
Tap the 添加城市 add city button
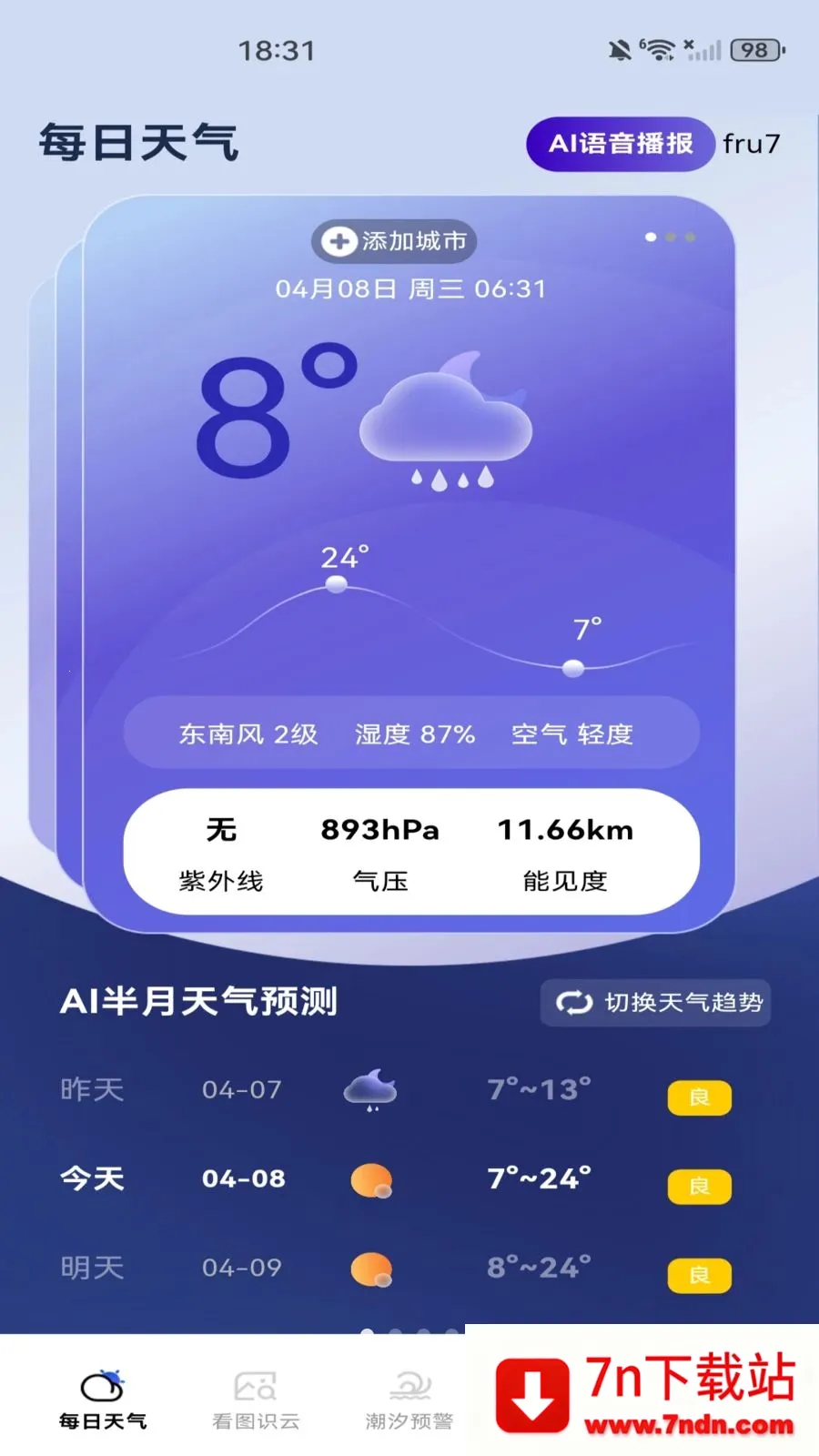pos(393,241)
